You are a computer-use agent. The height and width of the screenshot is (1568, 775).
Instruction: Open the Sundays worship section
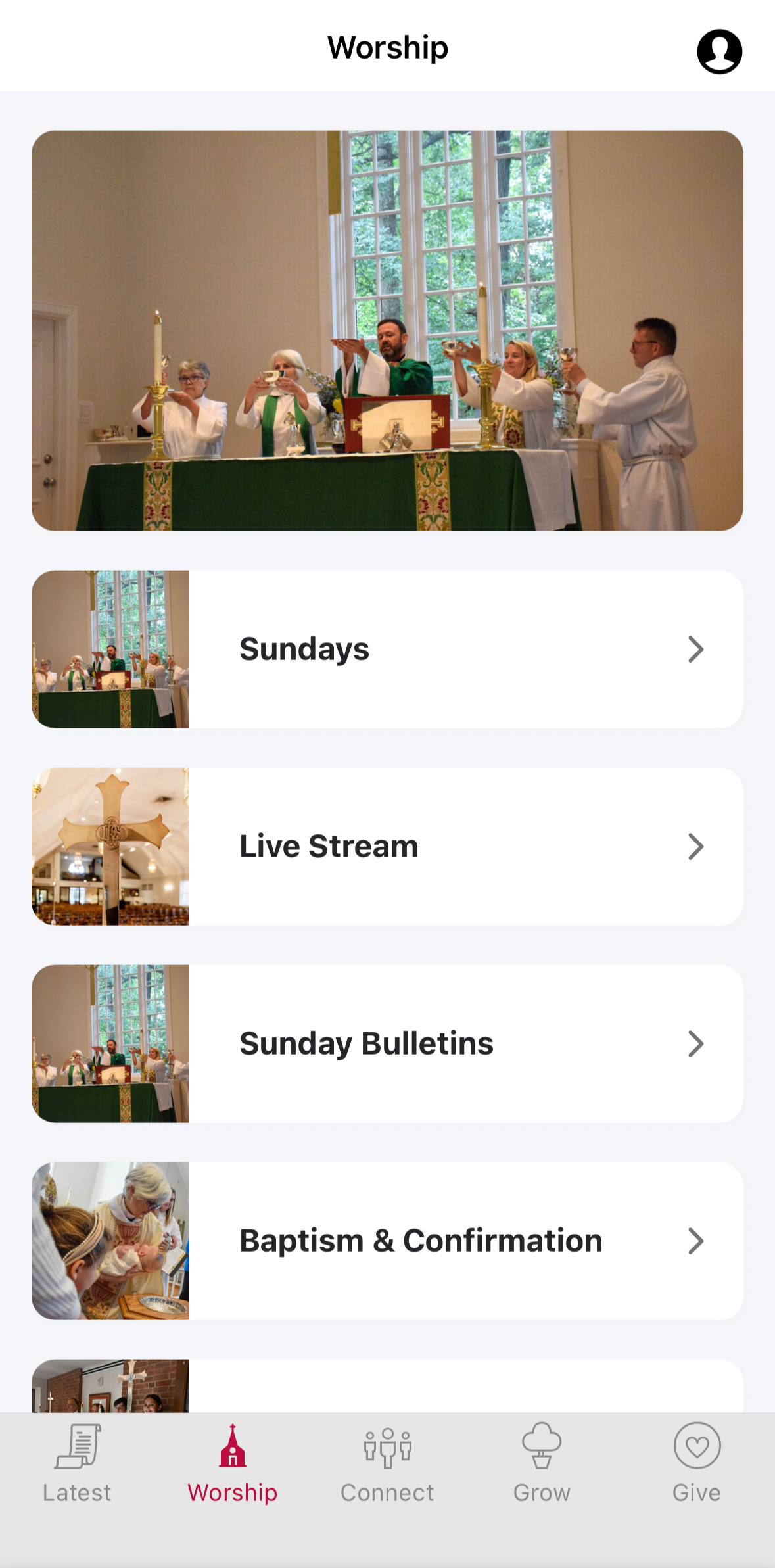coord(387,649)
